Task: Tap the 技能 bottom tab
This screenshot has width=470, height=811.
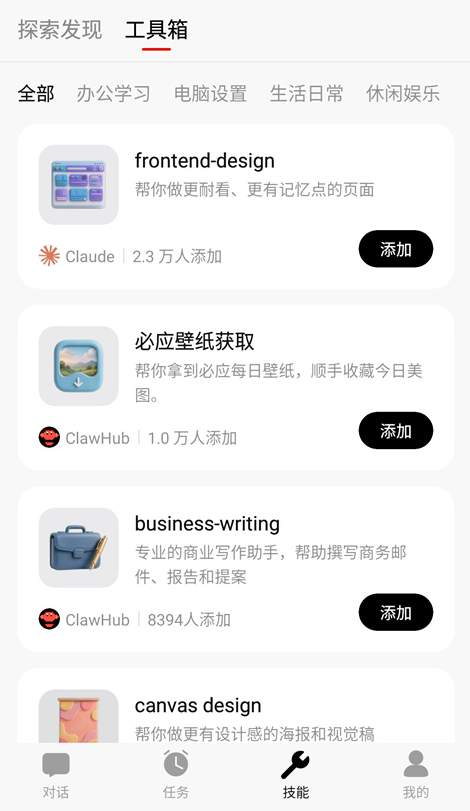Action: click(x=296, y=776)
